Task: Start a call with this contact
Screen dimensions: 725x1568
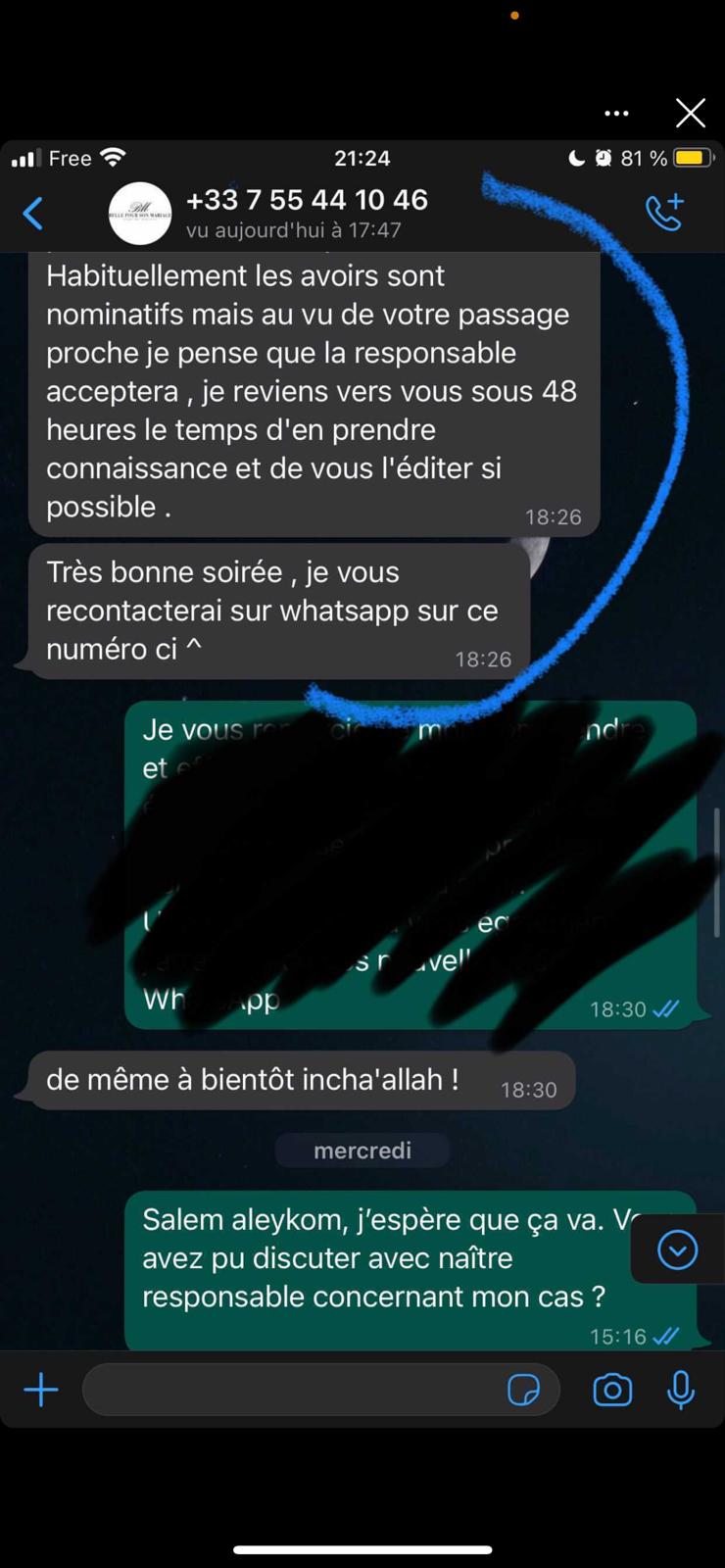Action: [663, 213]
